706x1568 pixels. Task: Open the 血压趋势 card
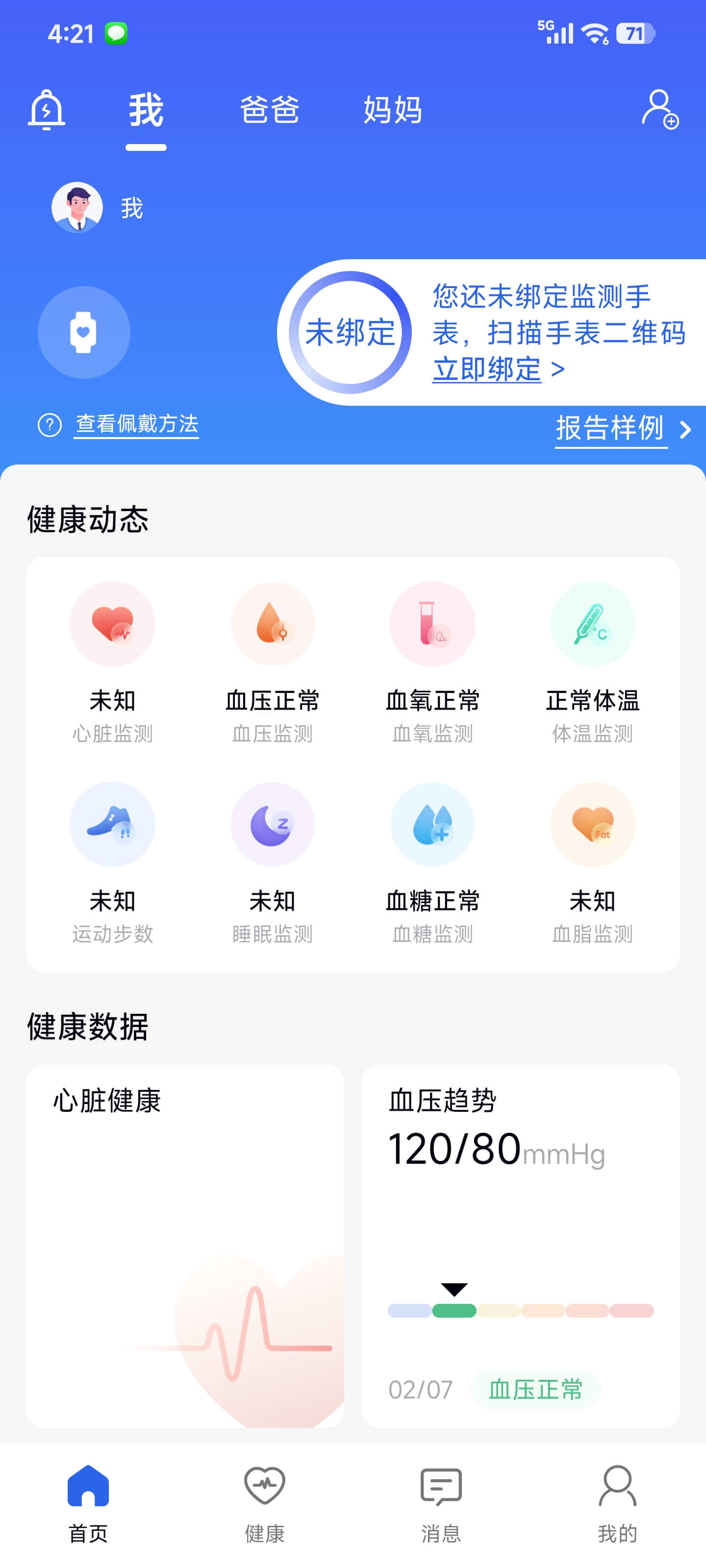click(521, 1246)
